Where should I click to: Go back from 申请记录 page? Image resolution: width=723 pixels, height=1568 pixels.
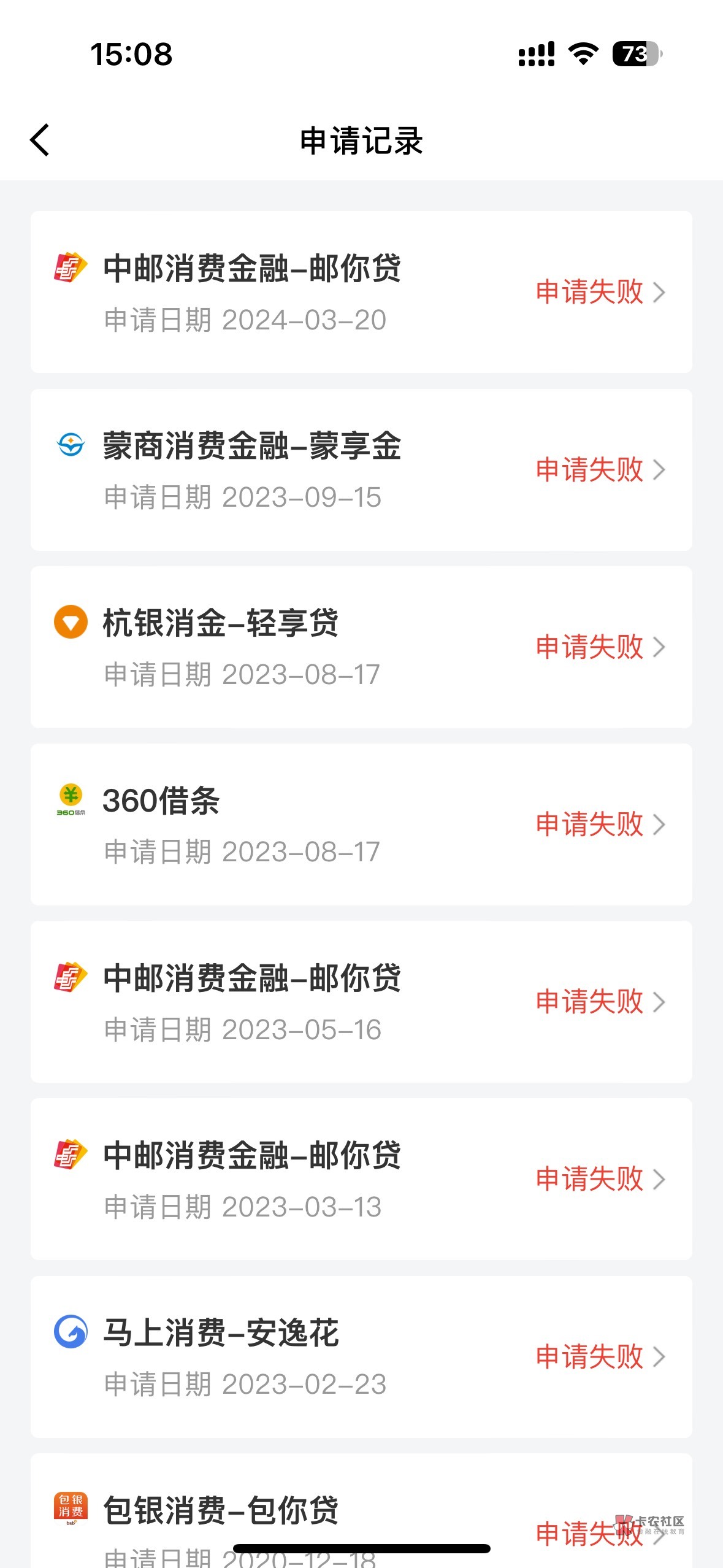(40, 140)
